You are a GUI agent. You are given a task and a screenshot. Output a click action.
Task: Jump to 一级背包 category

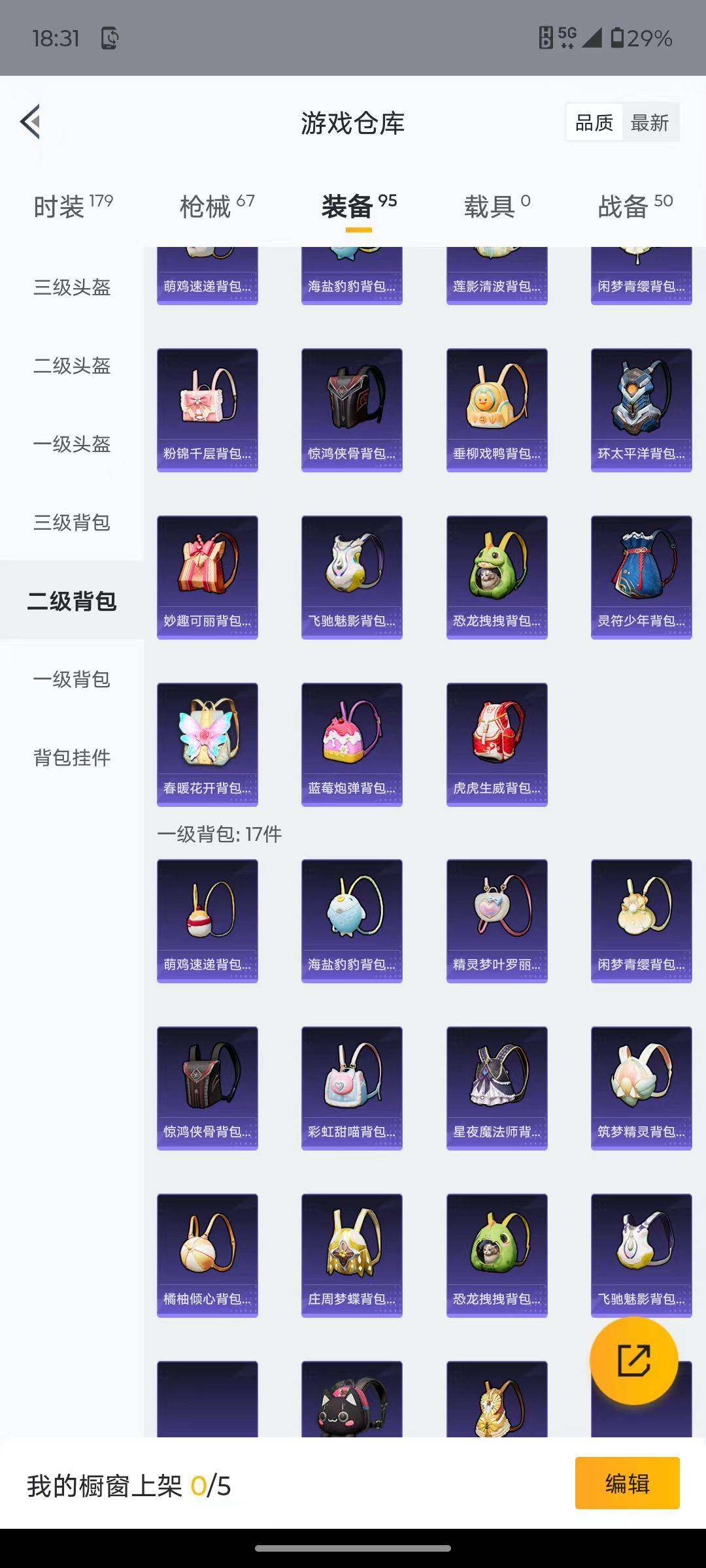tap(72, 679)
